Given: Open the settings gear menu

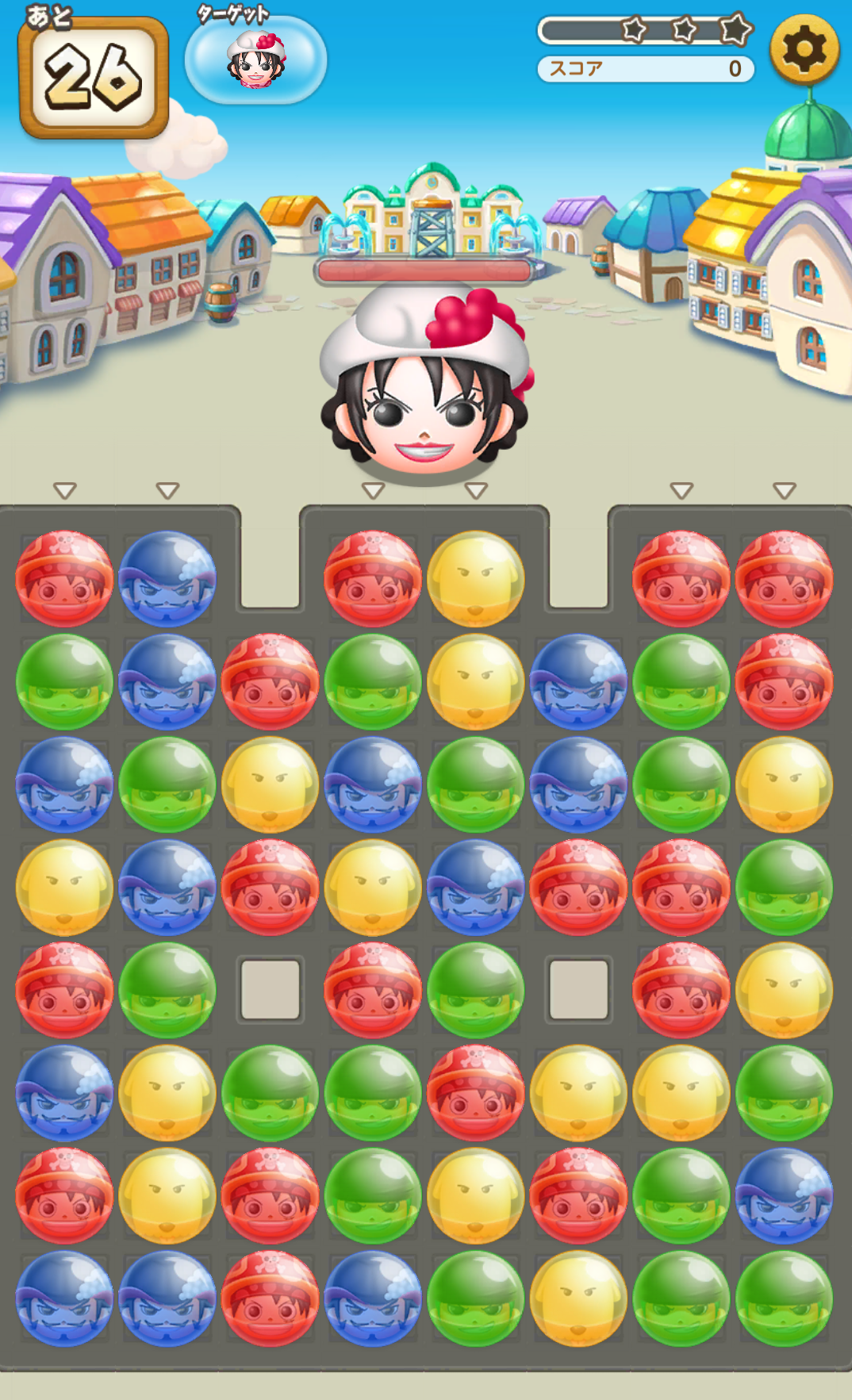Looking at the screenshot, I should pos(804,50).
